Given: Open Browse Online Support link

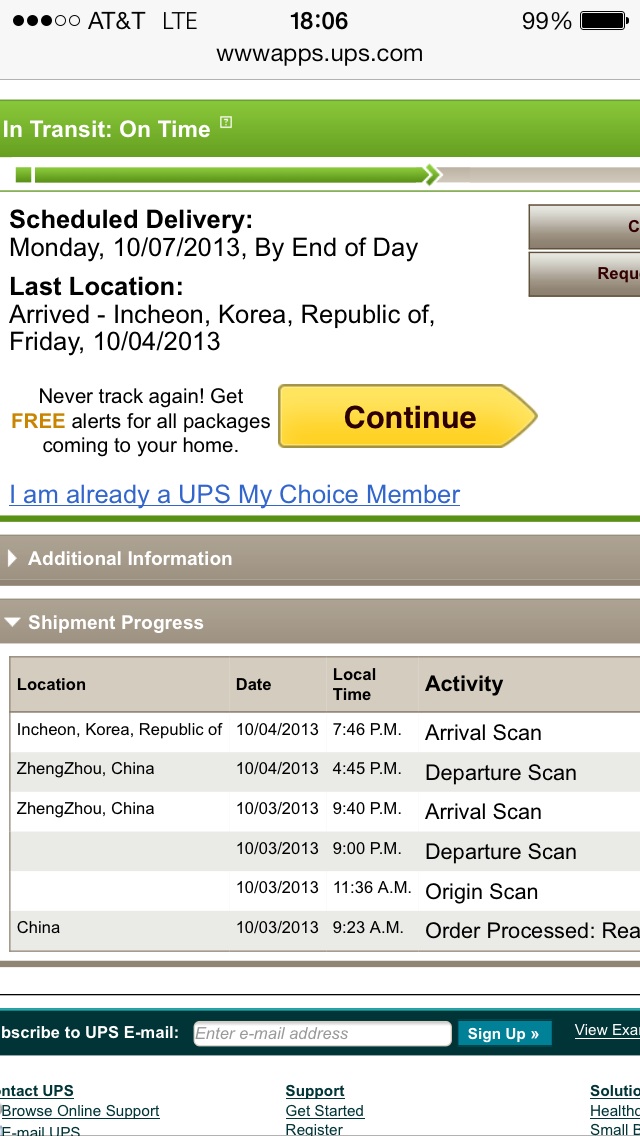Looking at the screenshot, I should pos(80,1111).
